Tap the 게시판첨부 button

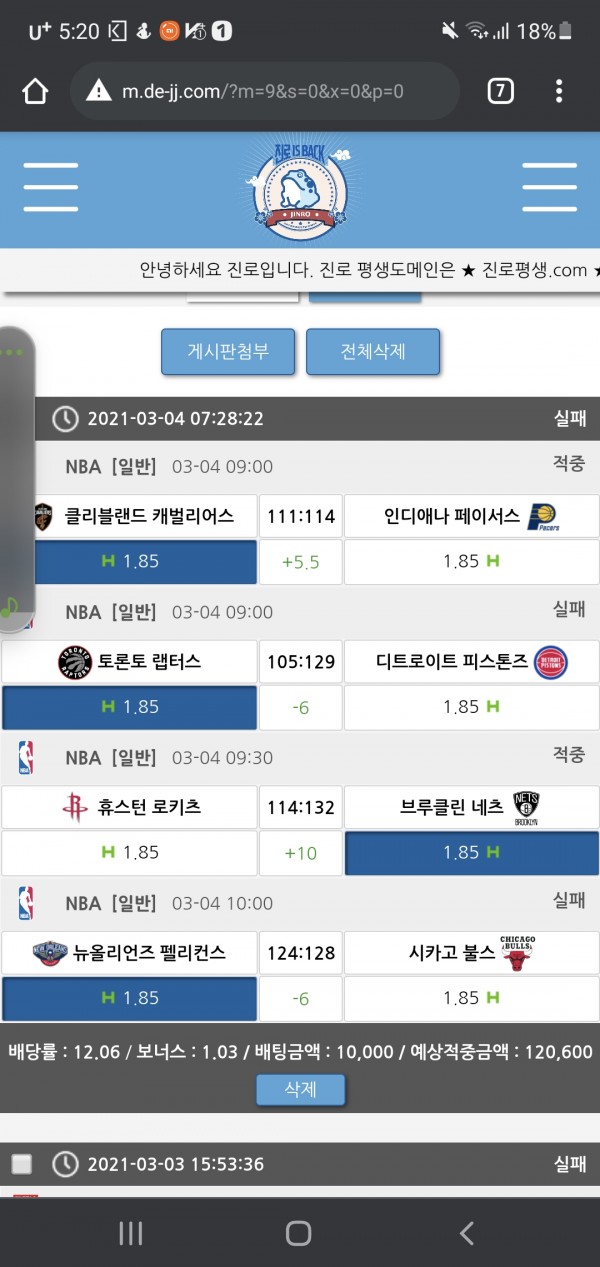228,352
